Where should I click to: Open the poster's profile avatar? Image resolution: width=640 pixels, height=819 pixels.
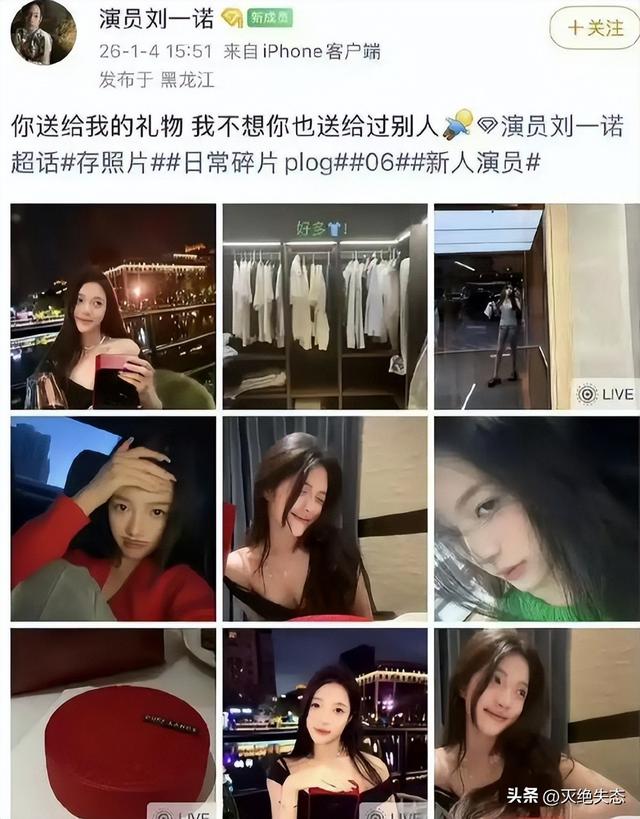click(43, 33)
